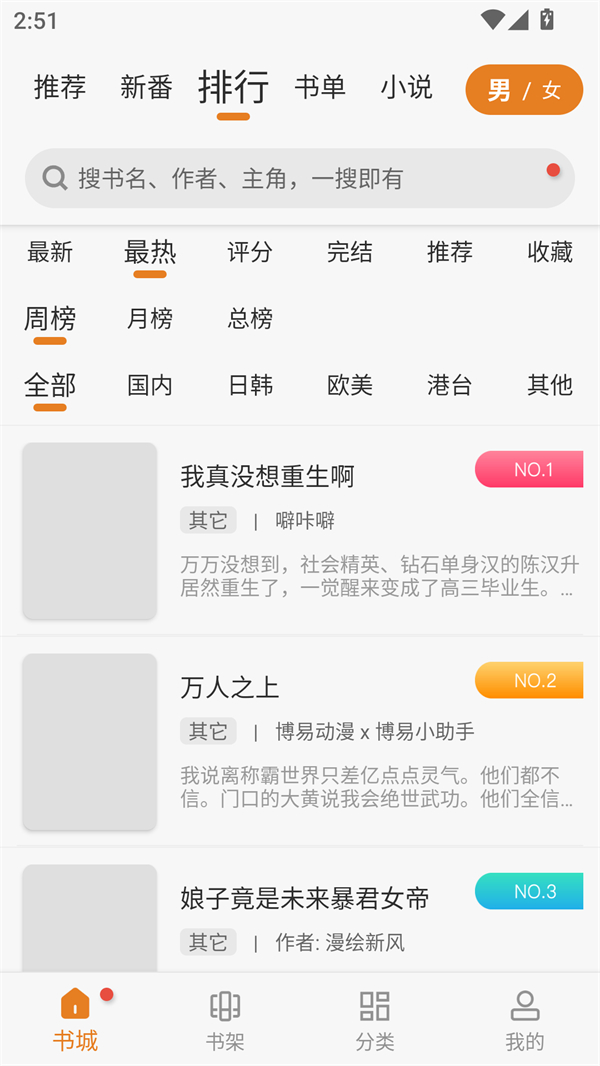Filter by 完结 comics
This screenshot has height=1066, width=600.
click(350, 252)
